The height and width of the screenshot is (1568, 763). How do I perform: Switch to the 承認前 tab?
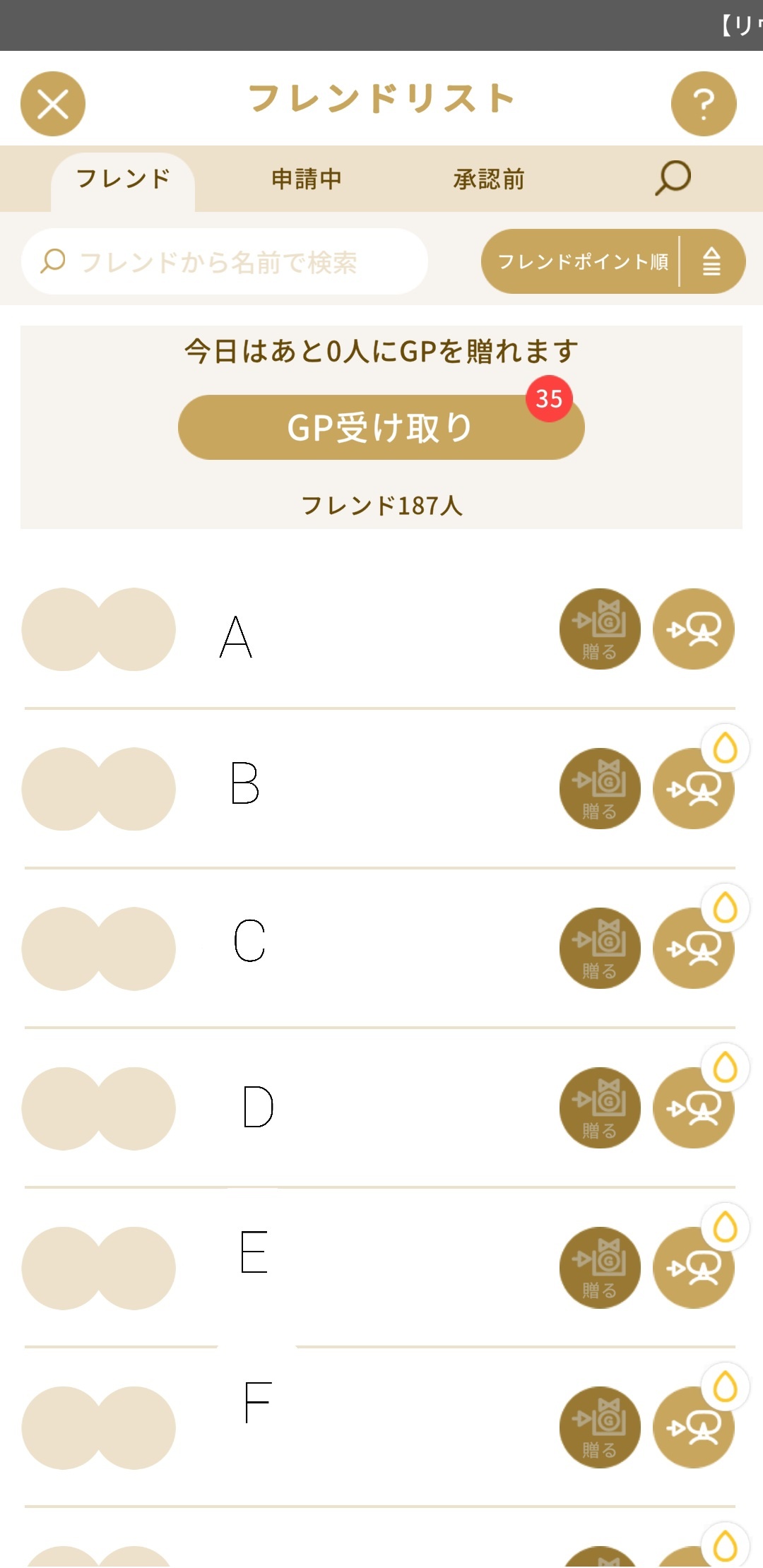point(489,179)
